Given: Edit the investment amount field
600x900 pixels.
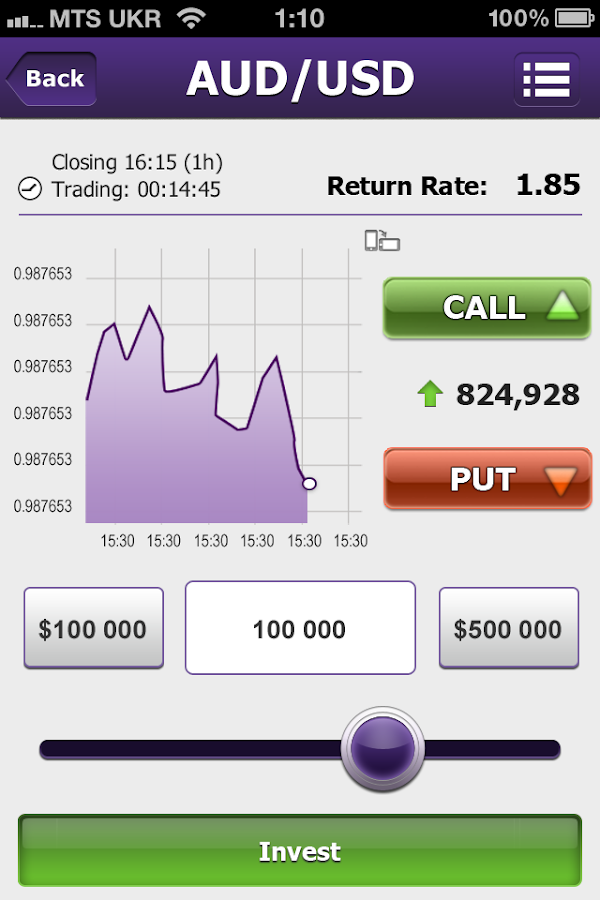Looking at the screenshot, I should coord(300,628).
